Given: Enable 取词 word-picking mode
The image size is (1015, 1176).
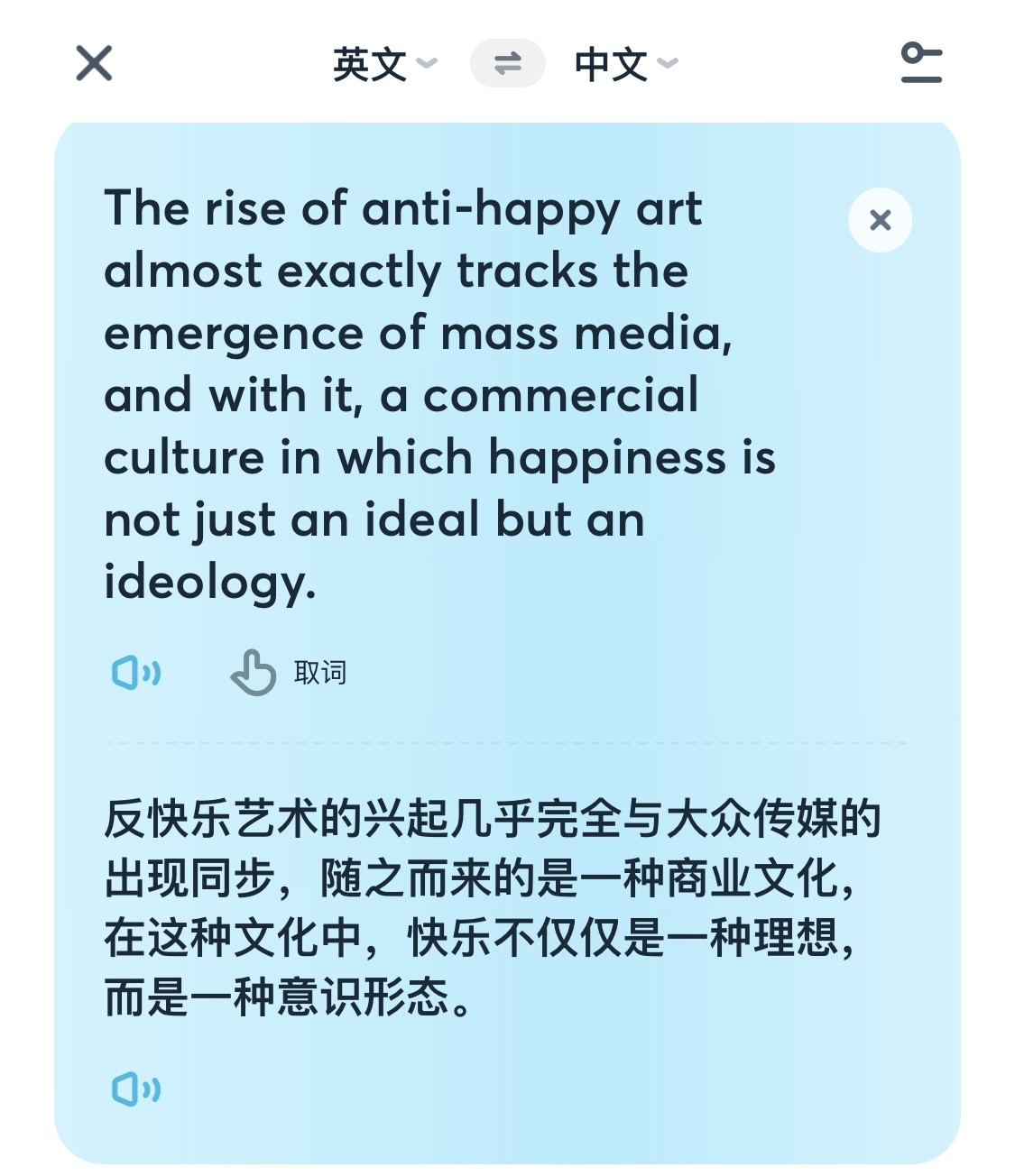Looking at the screenshot, I should point(289,673).
